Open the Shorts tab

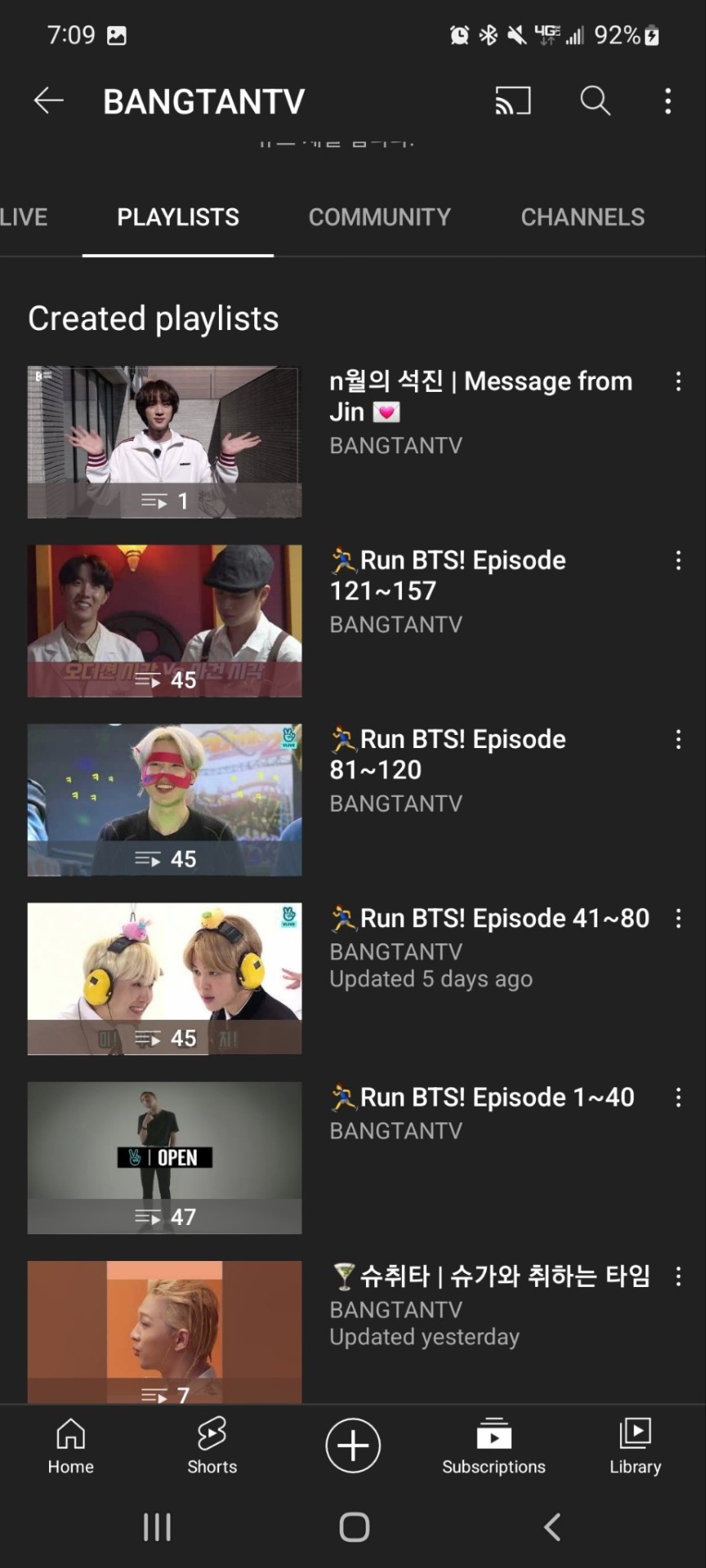coord(212,1445)
